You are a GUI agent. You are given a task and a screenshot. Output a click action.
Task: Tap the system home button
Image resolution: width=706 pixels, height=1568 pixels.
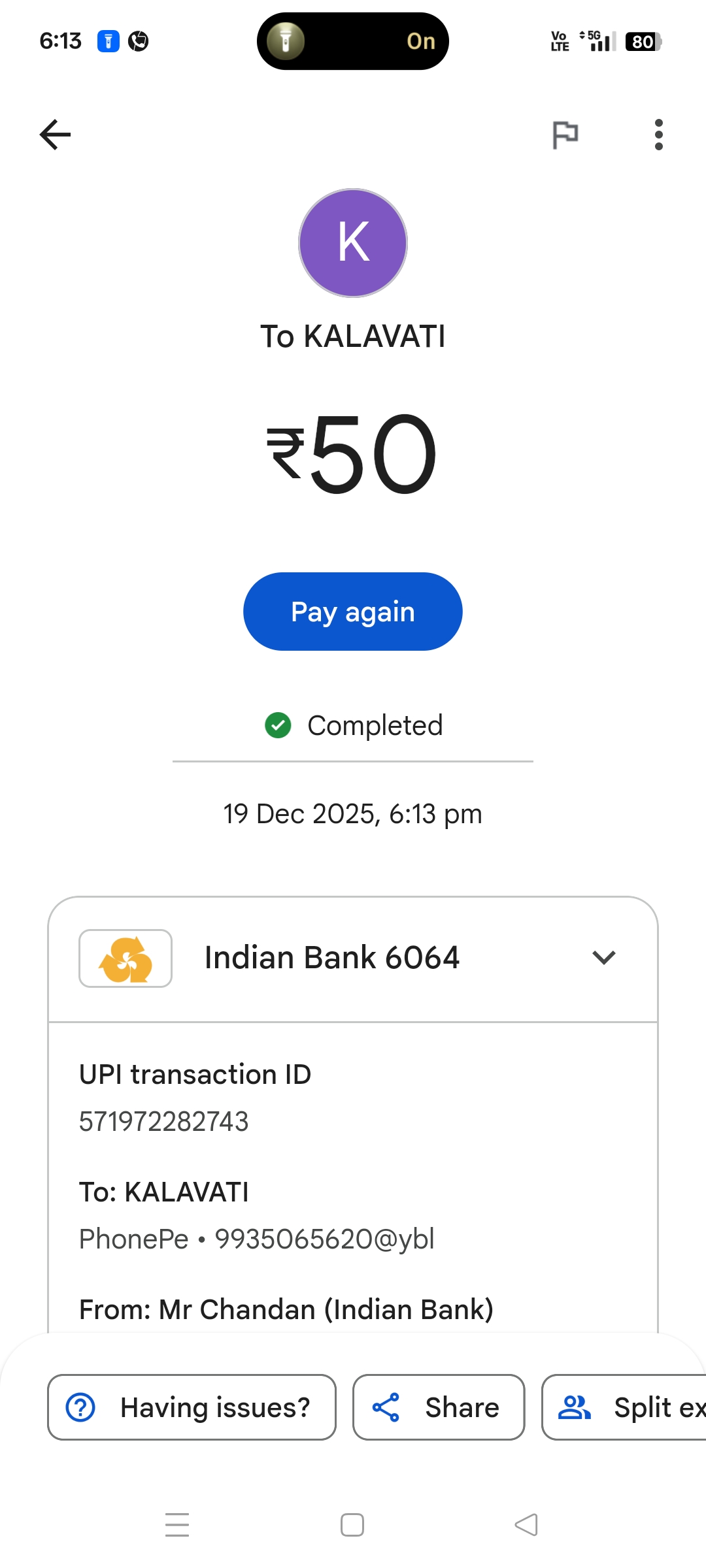pyautogui.click(x=352, y=1525)
